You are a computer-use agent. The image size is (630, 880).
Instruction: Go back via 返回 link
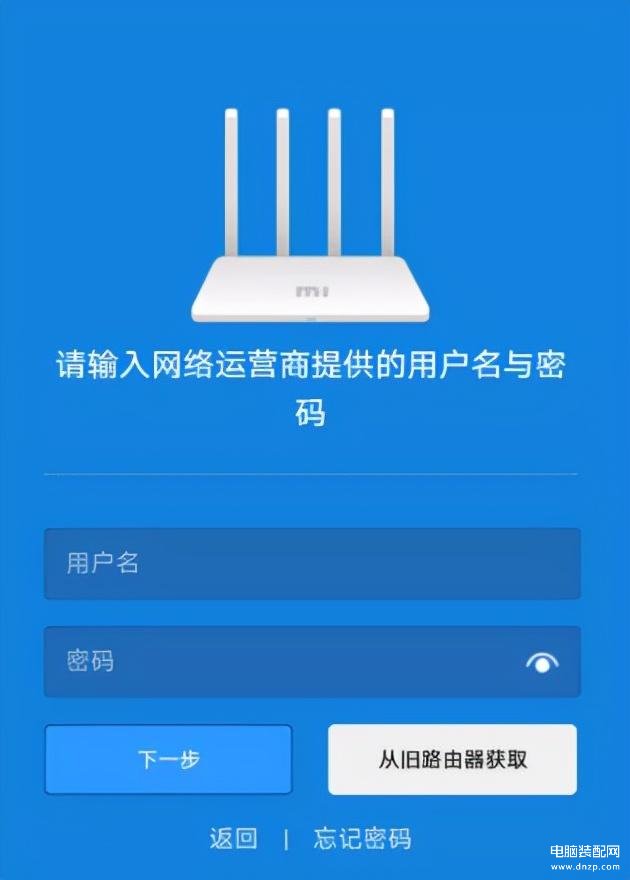tap(233, 838)
